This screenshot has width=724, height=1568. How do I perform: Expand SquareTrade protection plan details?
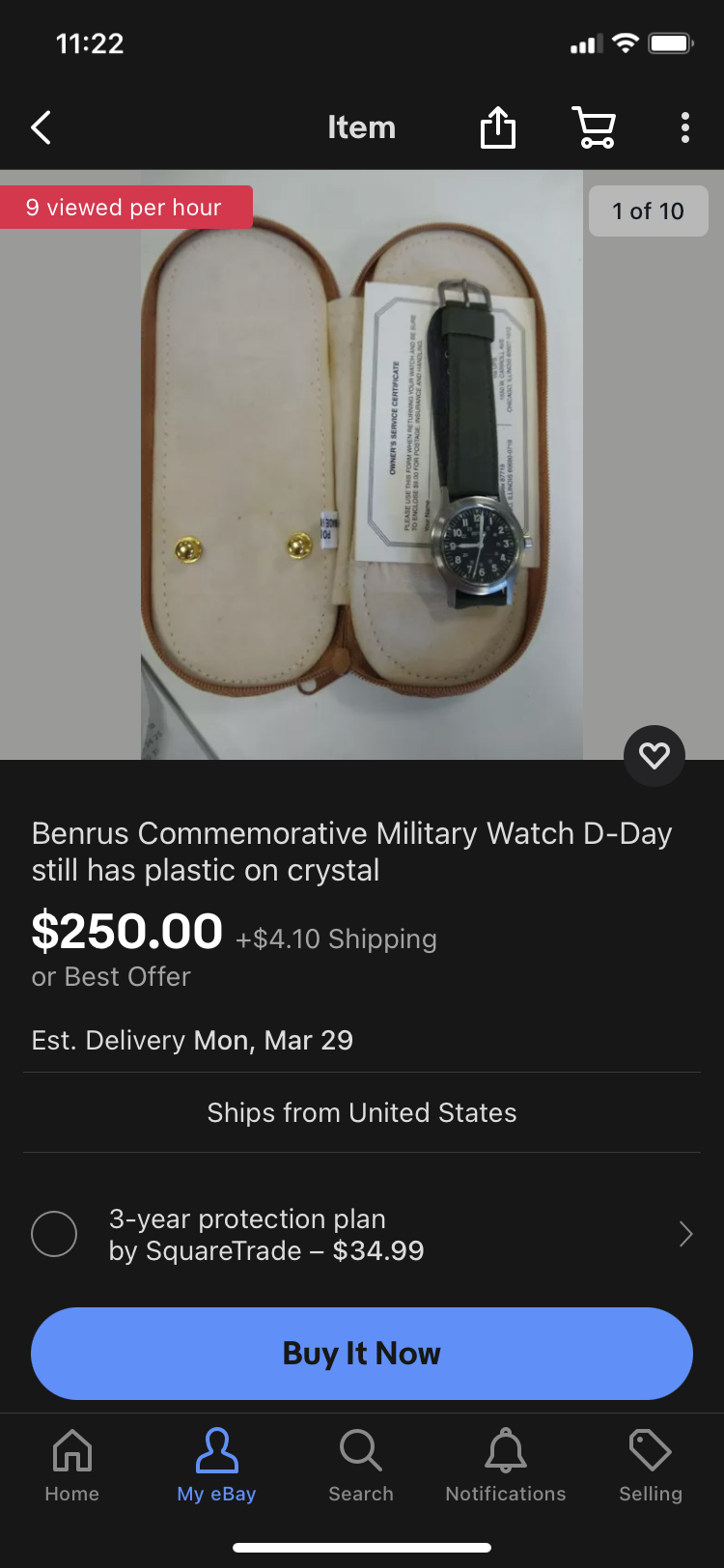point(685,1234)
